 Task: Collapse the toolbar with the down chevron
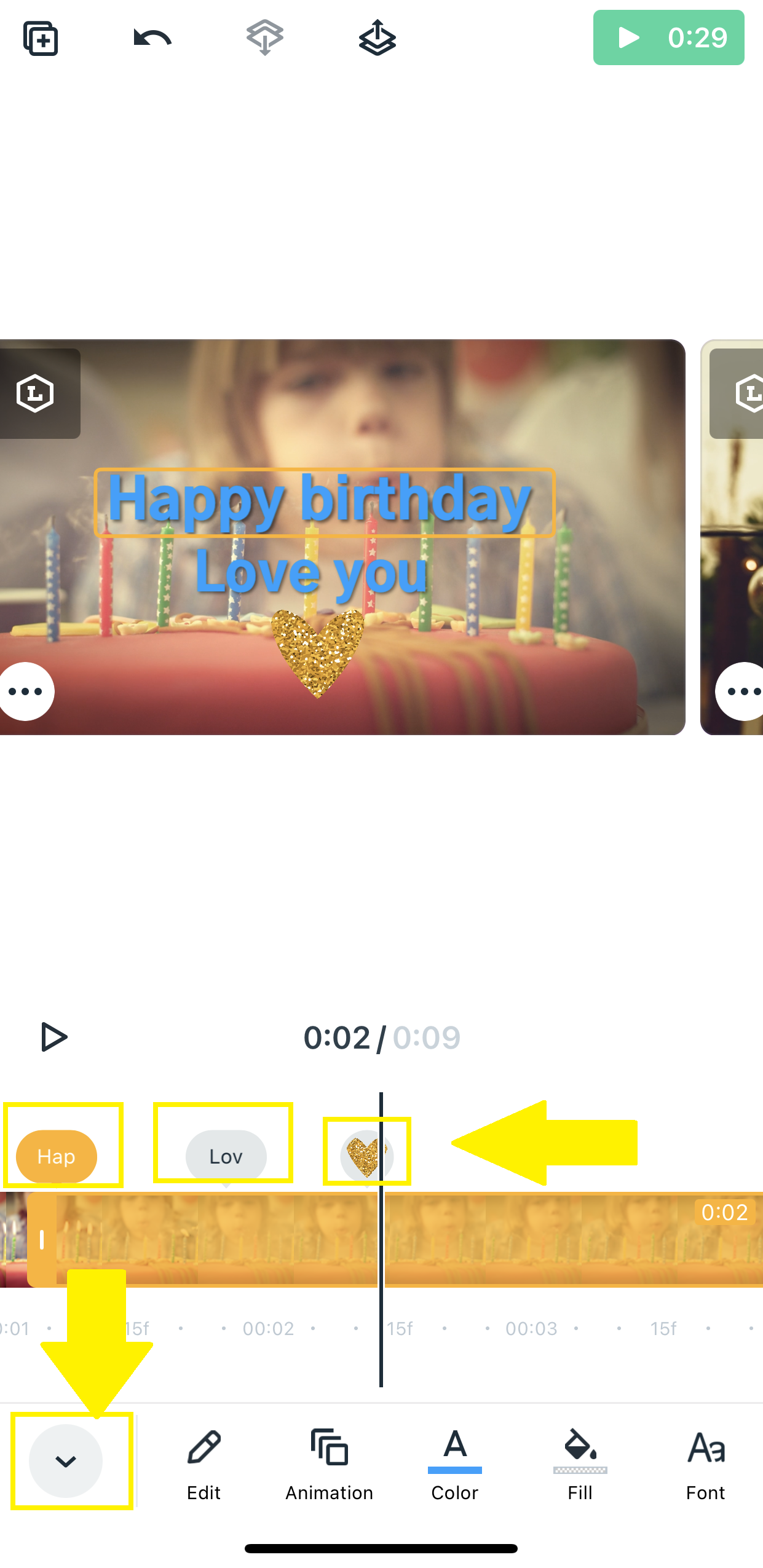click(66, 1460)
